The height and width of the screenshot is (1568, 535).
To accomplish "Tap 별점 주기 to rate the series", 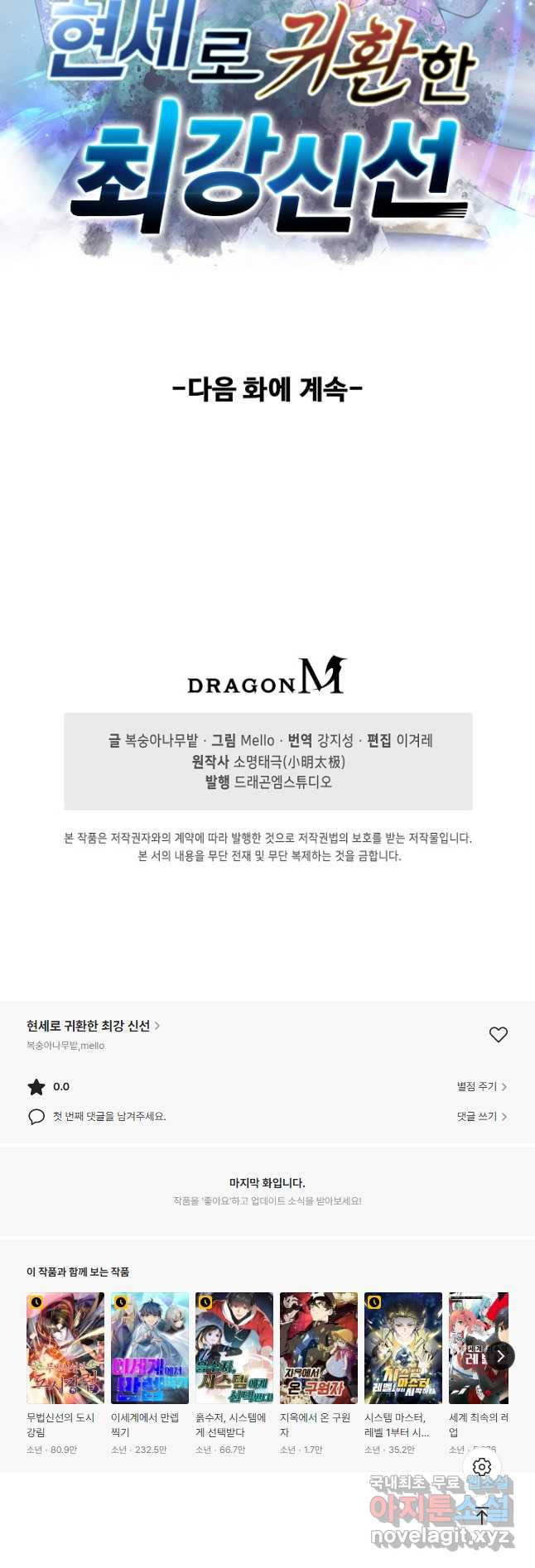I will click(481, 1086).
